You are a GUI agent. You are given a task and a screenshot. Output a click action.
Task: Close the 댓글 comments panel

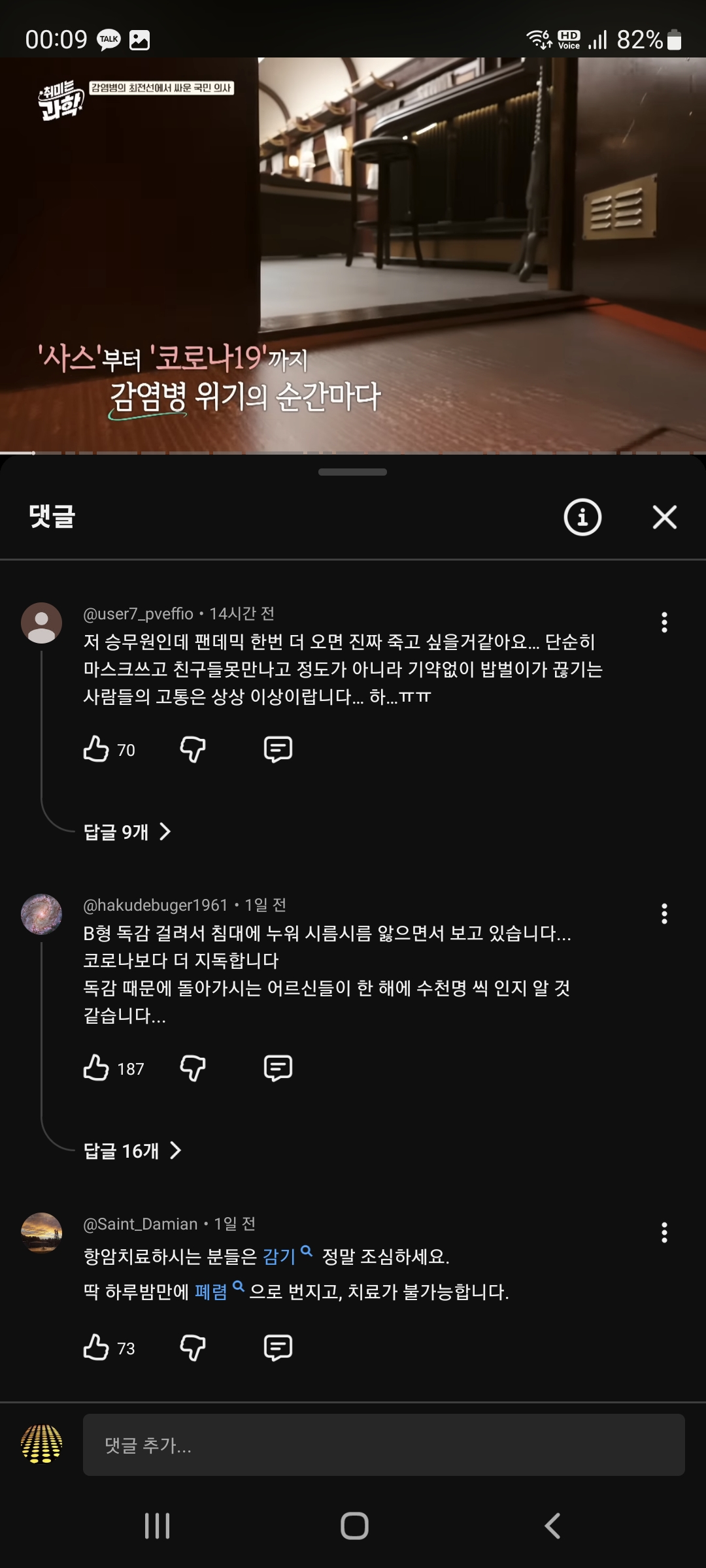tap(664, 517)
